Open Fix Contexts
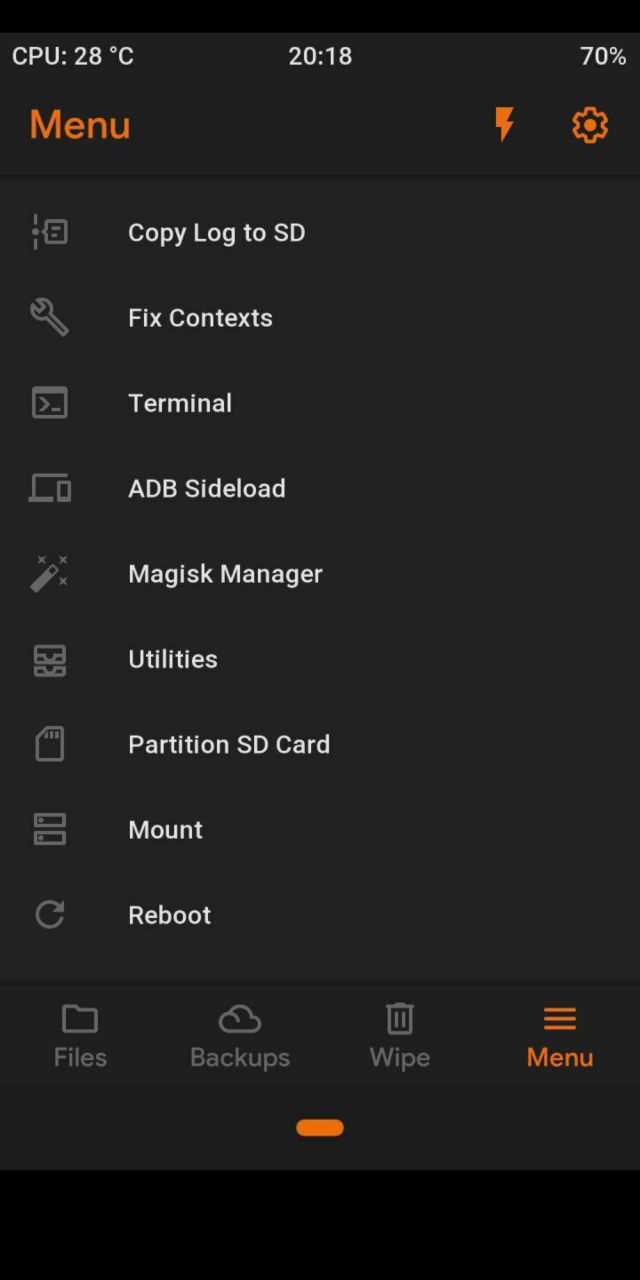640x1280 pixels. [x=320, y=318]
